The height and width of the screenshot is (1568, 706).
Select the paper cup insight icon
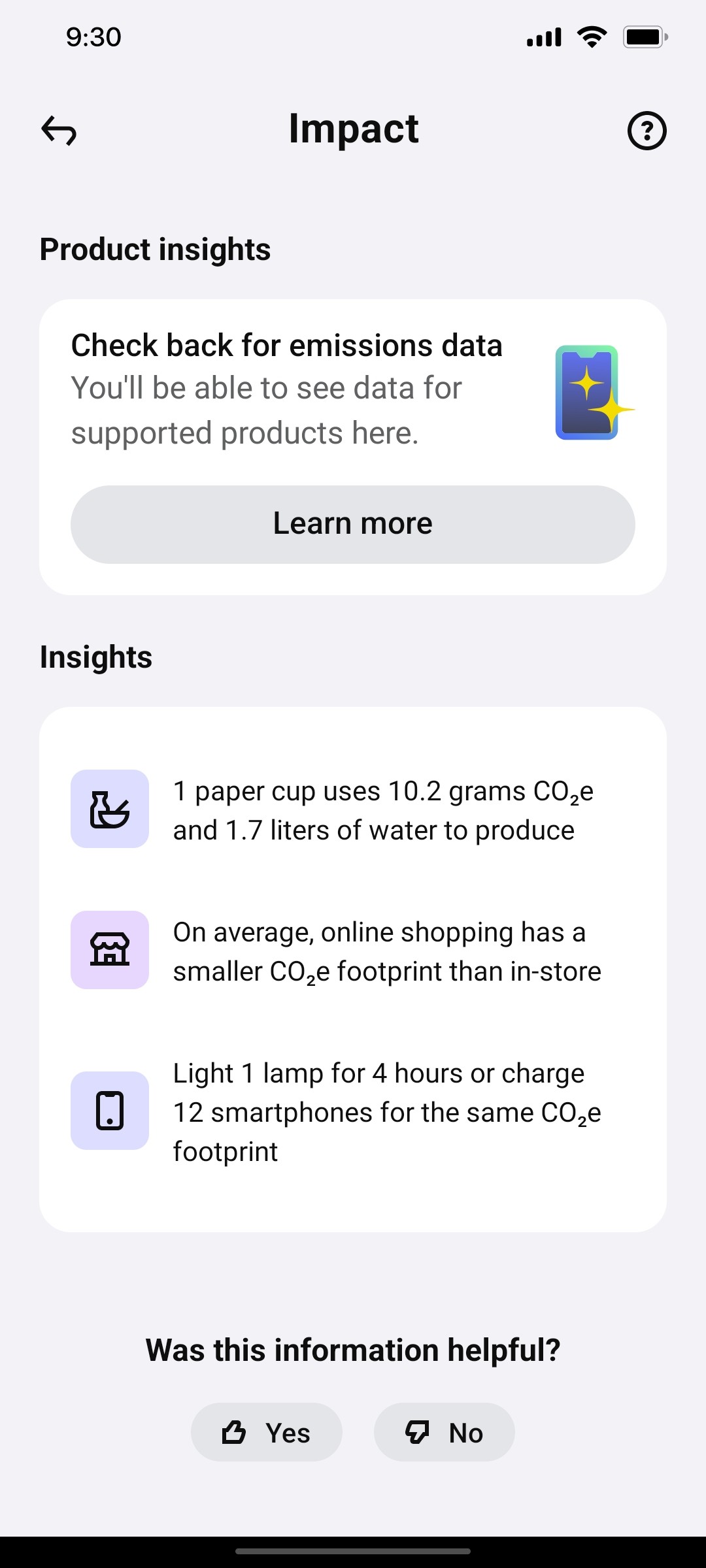pyautogui.click(x=109, y=809)
